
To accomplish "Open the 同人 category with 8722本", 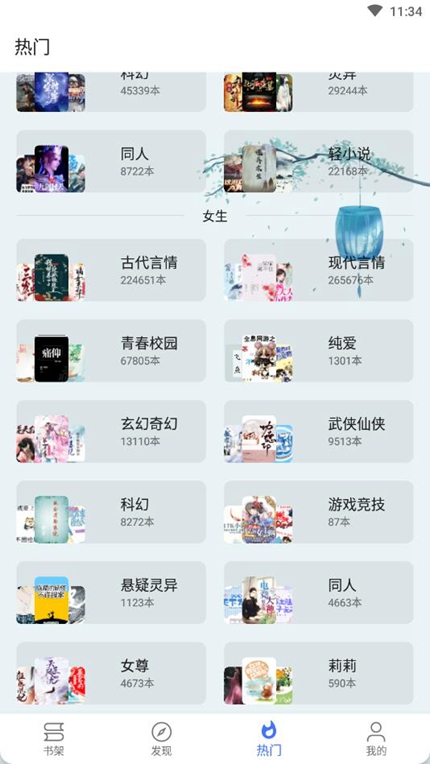I will click(111, 161).
